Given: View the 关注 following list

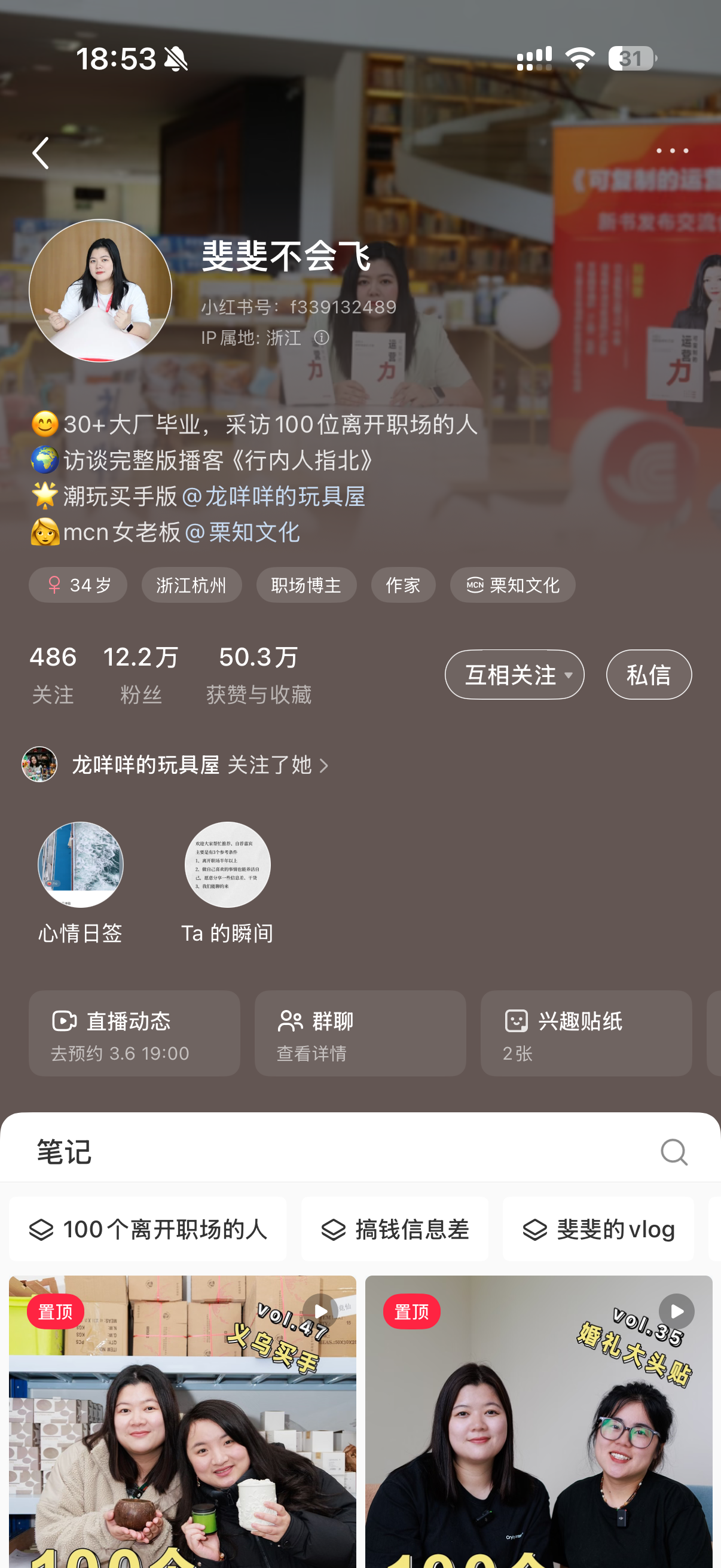Looking at the screenshot, I should click(x=53, y=675).
